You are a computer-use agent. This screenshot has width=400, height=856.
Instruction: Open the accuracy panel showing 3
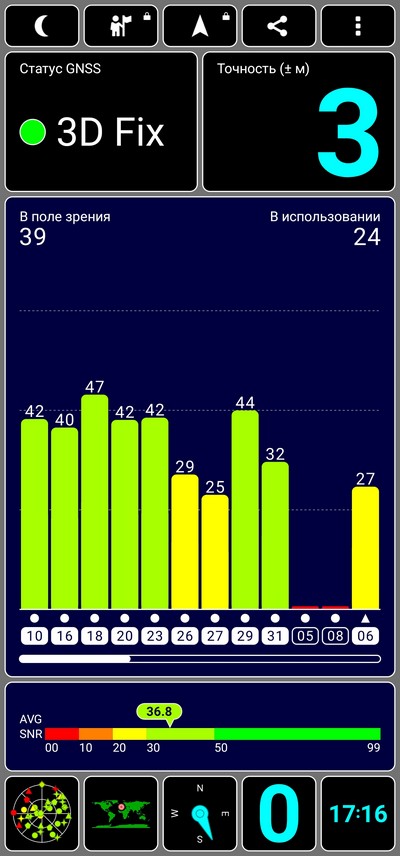coord(298,122)
